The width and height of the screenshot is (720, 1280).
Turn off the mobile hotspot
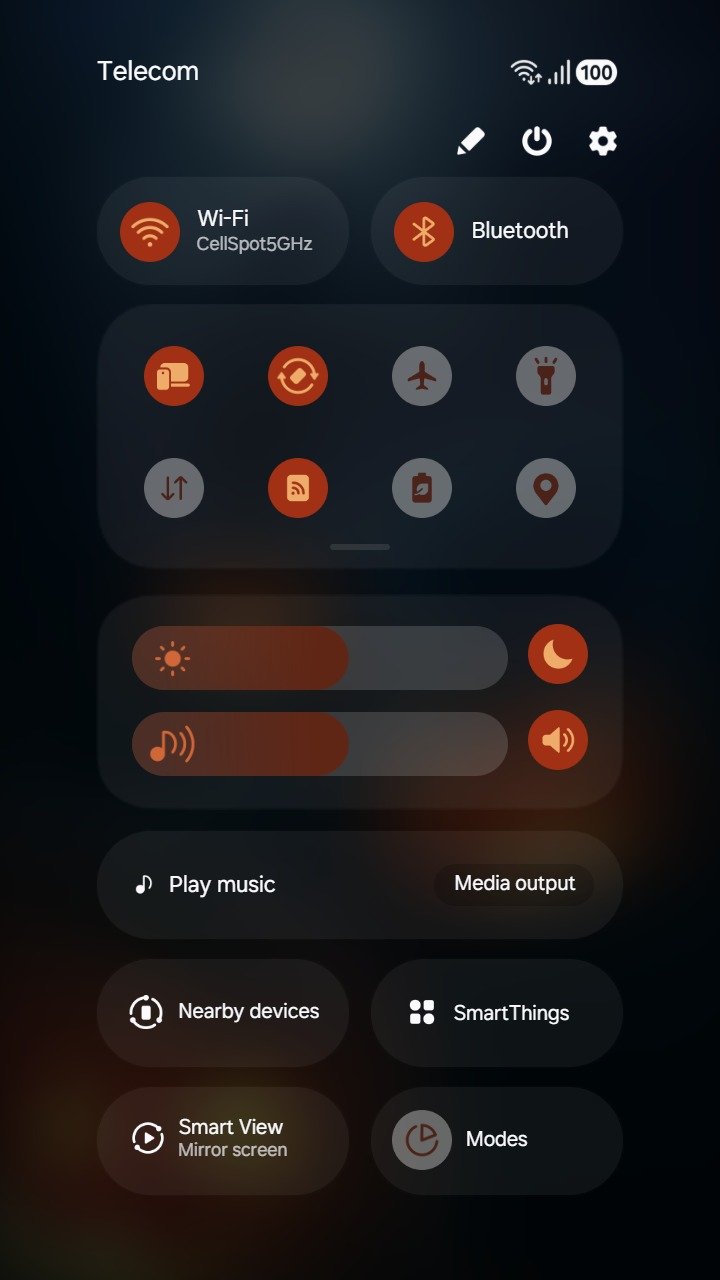point(298,488)
